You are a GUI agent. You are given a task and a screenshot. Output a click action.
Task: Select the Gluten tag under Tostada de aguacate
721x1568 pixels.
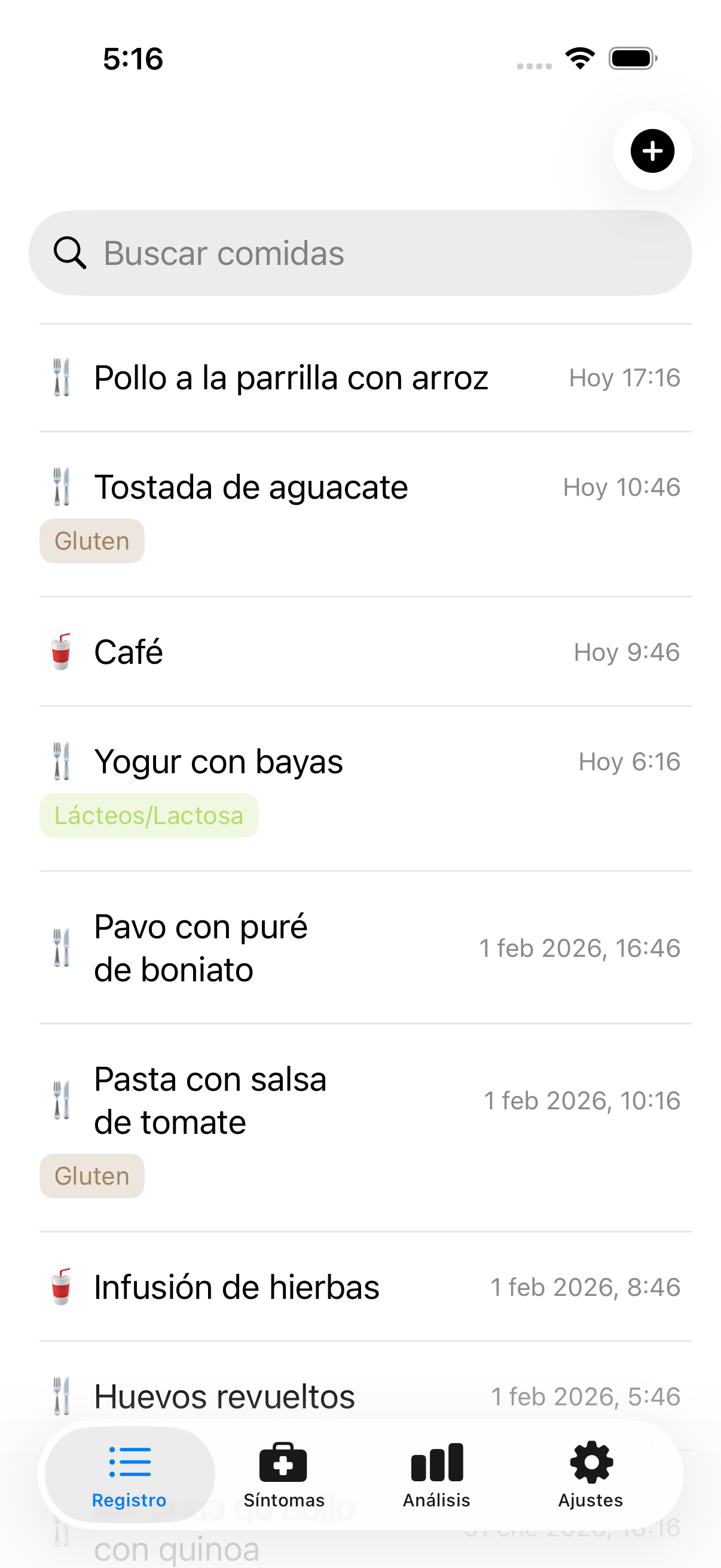[91, 540]
